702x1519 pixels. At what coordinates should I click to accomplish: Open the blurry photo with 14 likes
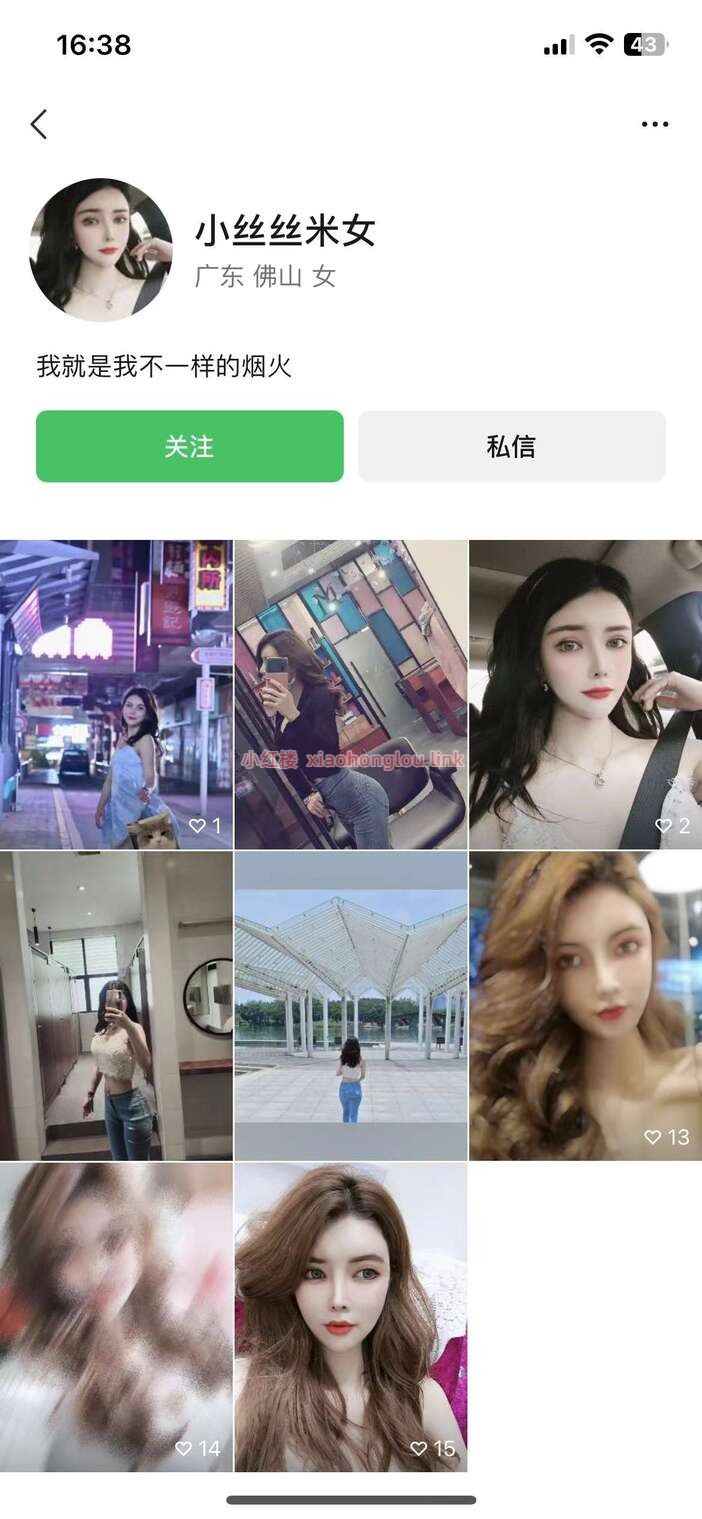(x=116, y=1316)
